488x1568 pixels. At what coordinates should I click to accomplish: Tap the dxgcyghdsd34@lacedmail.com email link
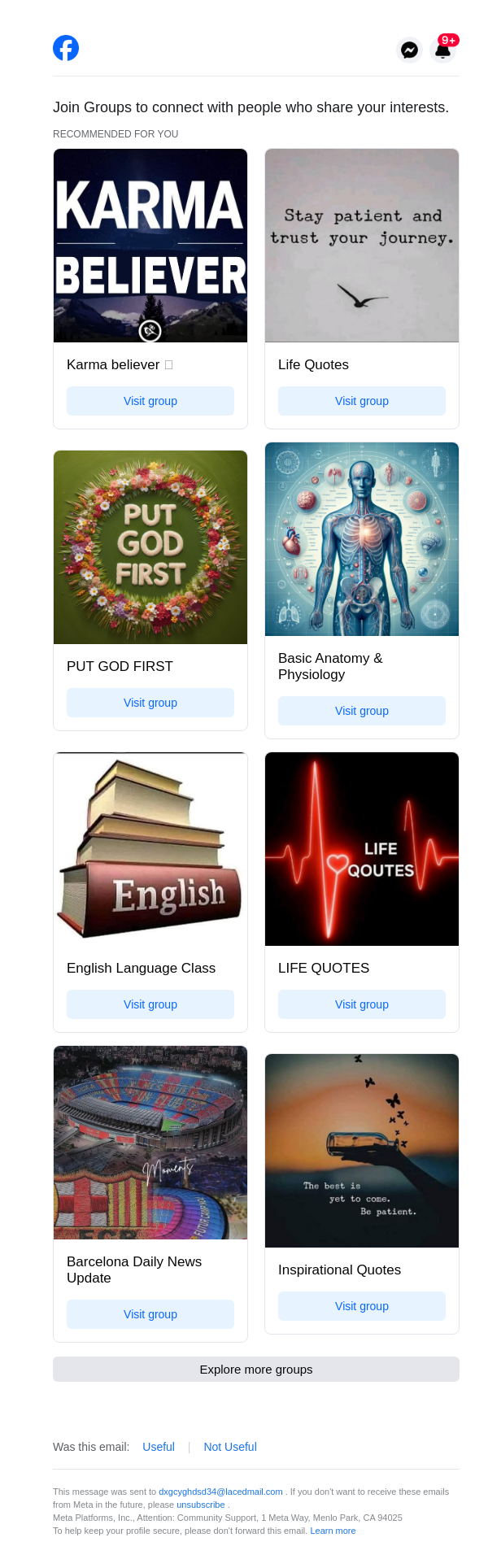pyautogui.click(x=220, y=1492)
